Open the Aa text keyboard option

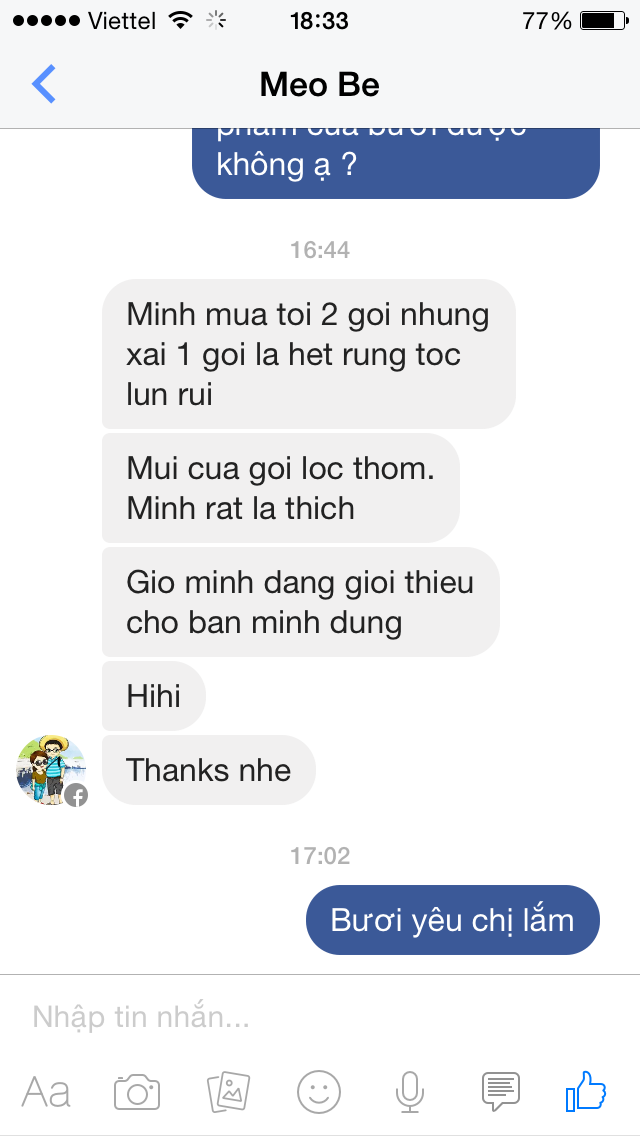[46, 1092]
